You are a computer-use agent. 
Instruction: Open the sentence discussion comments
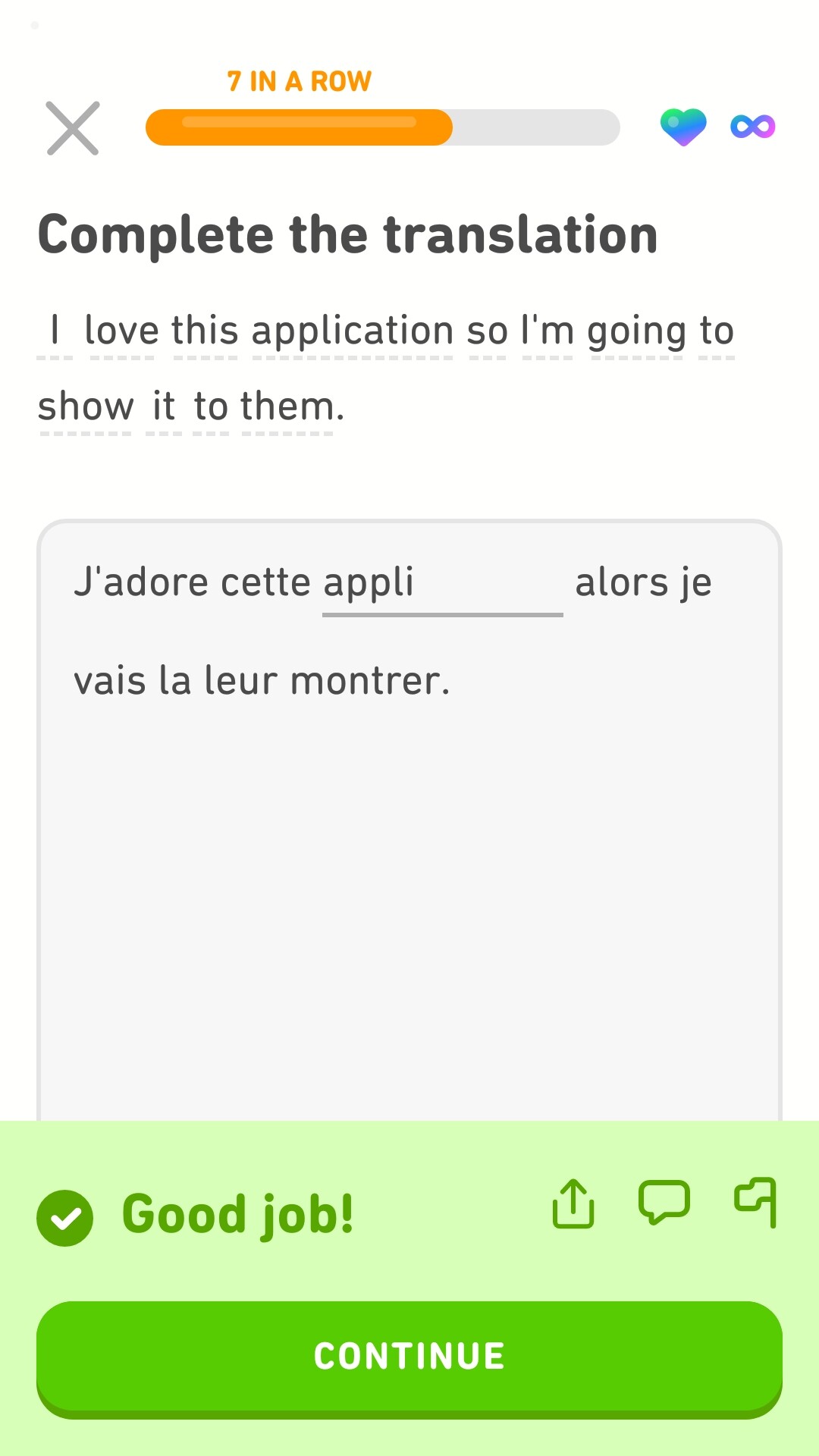pyautogui.click(x=664, y=1203)
